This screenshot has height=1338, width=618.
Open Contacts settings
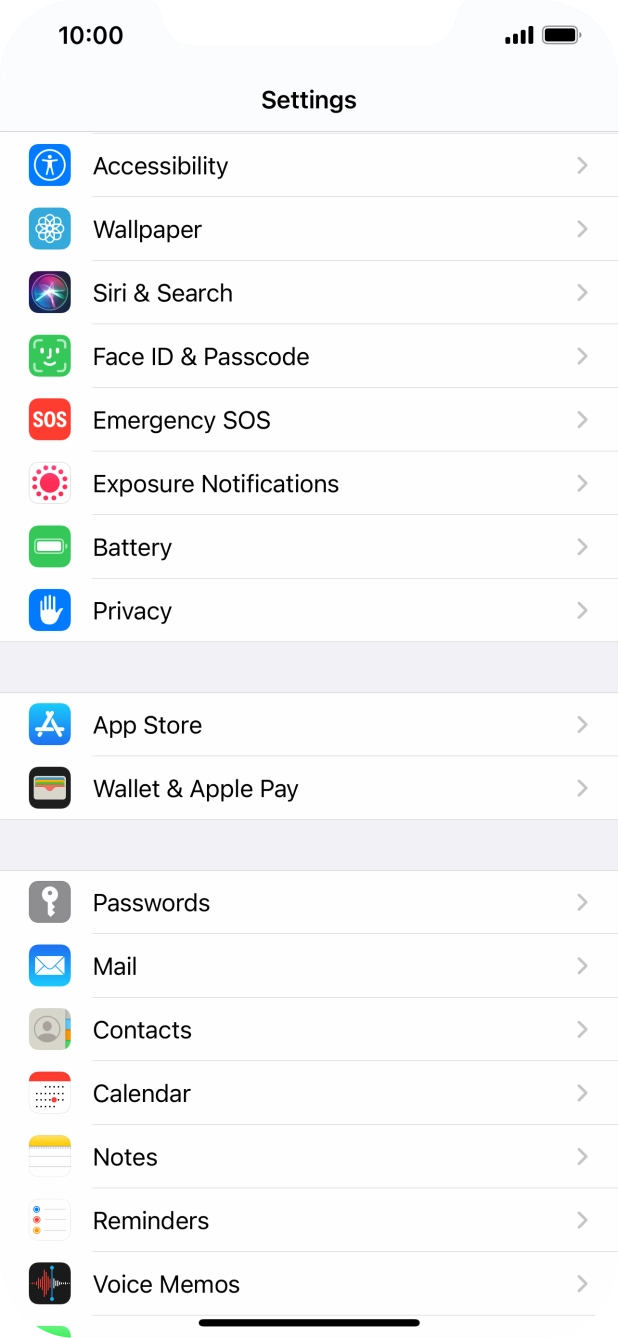pos(309,1030)
